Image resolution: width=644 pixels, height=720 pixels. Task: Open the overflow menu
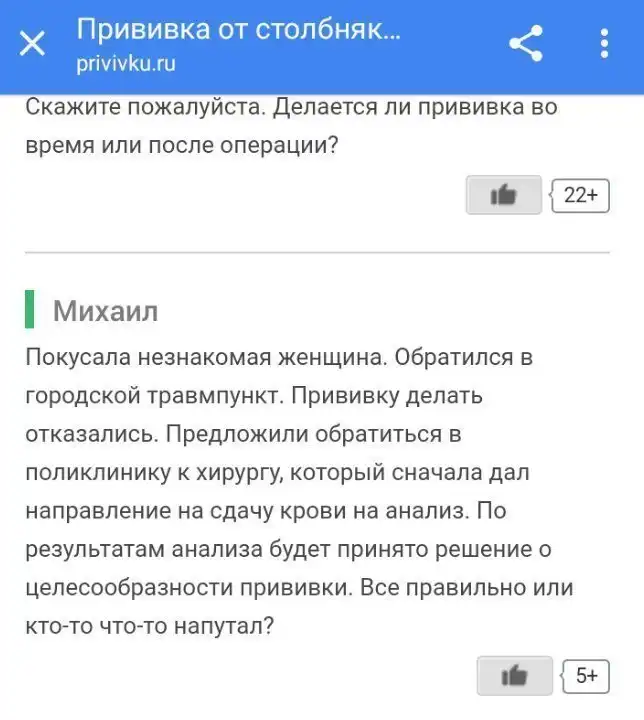tap(604, 44)
